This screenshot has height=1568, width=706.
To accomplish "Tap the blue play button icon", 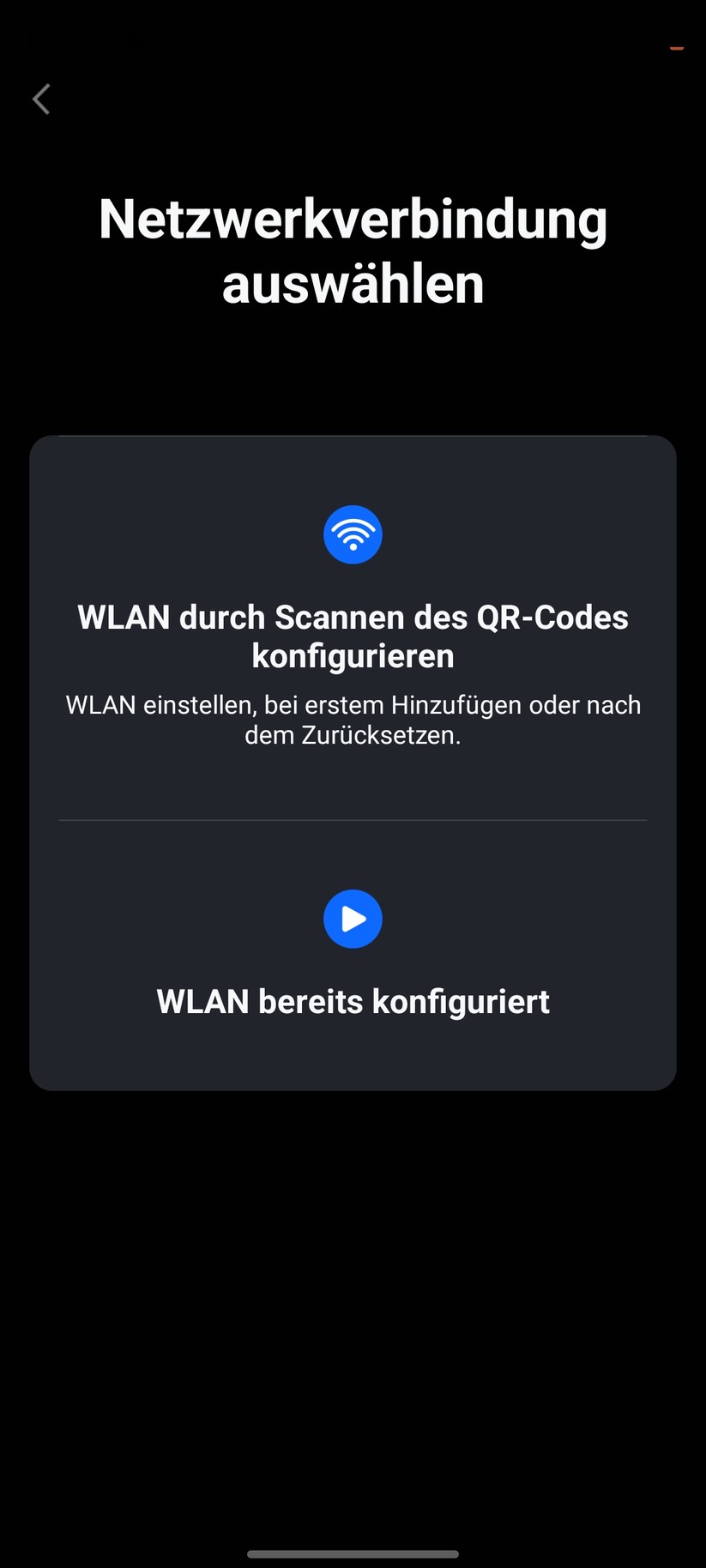I will [353, 918].
